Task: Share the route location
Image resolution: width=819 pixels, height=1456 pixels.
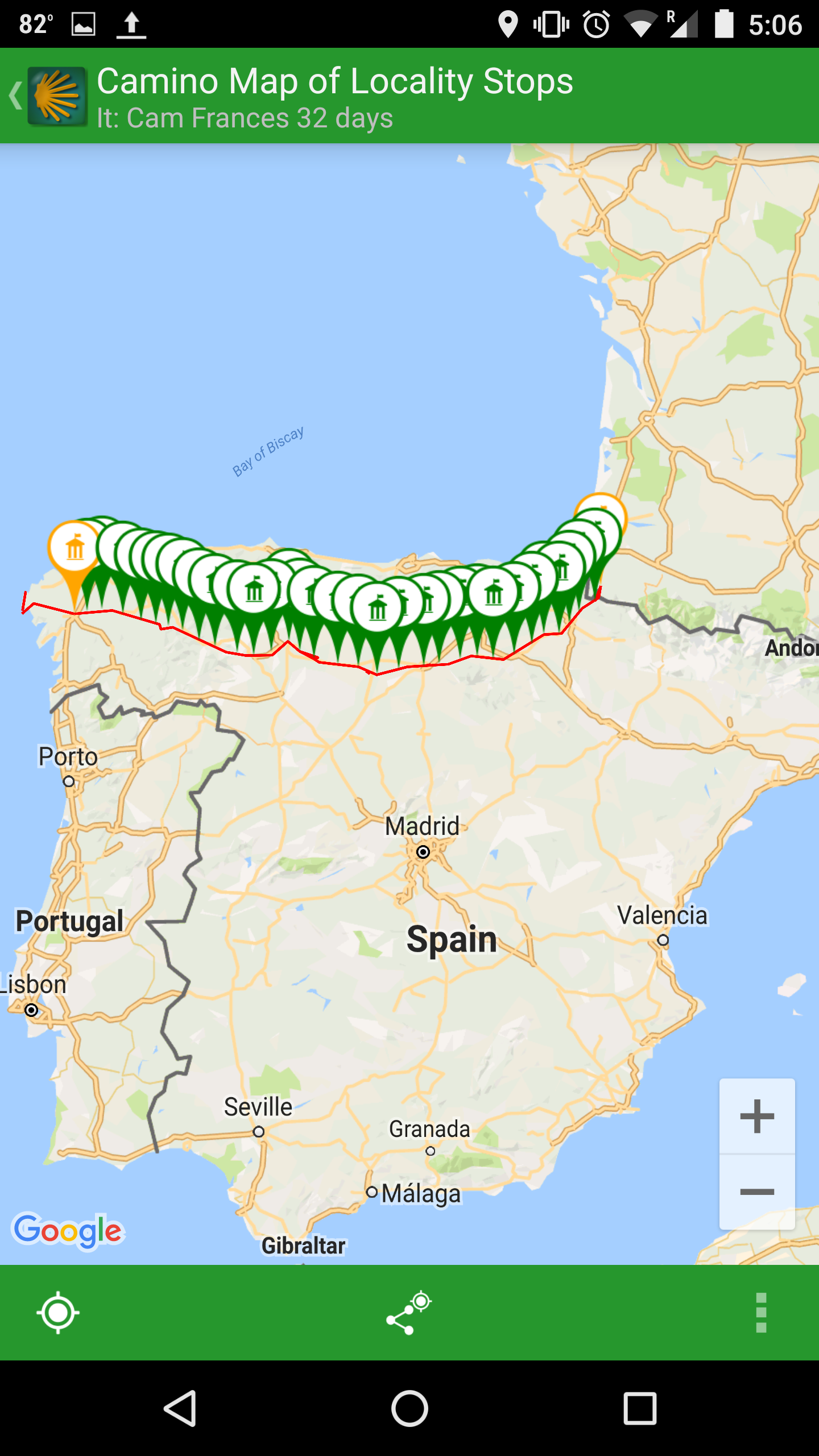Action: point(409,1313)
